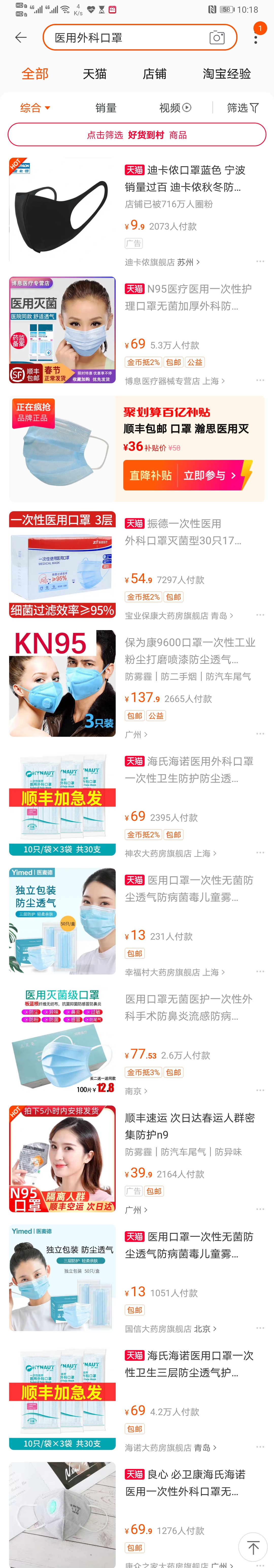This screenshot has height=1568, width=274.
Task: Go back with the arrow icon
Action: pos(21,38)
